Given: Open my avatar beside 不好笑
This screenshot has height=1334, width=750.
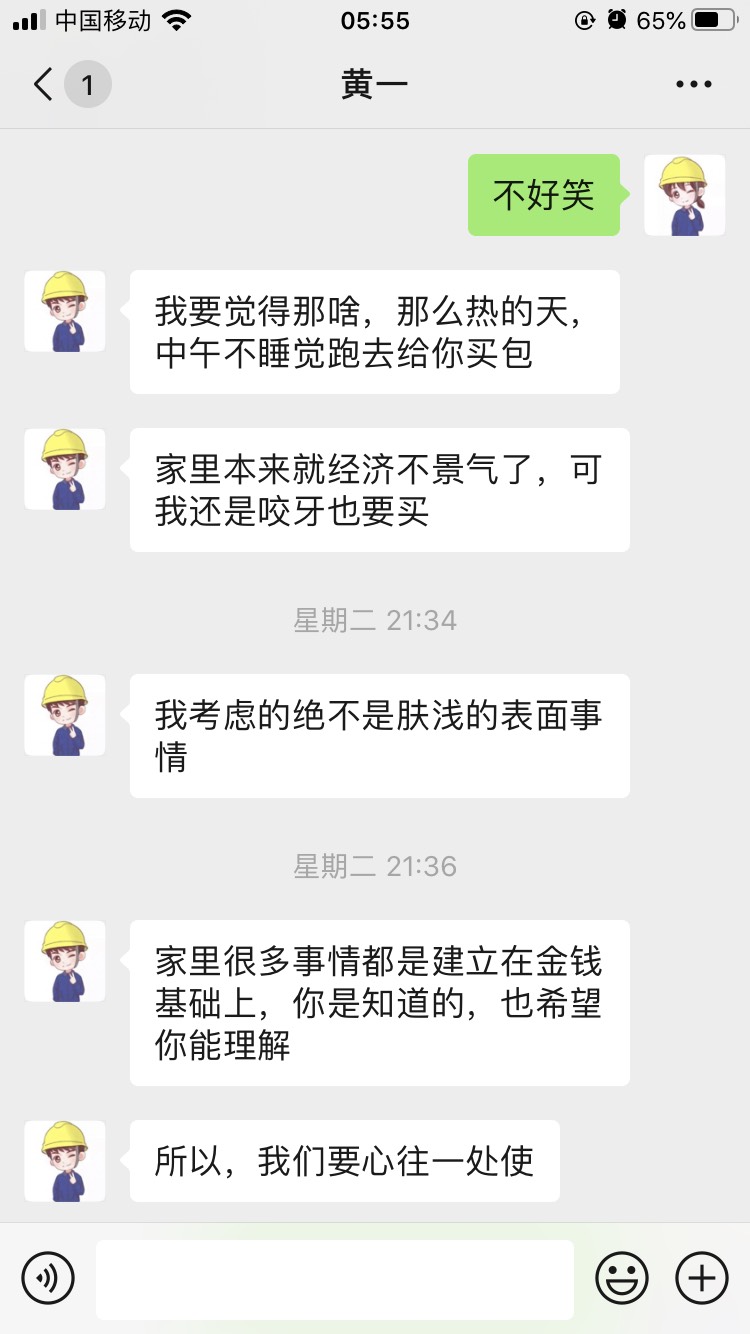Looking at the screenshot, I should coord(684,195).
